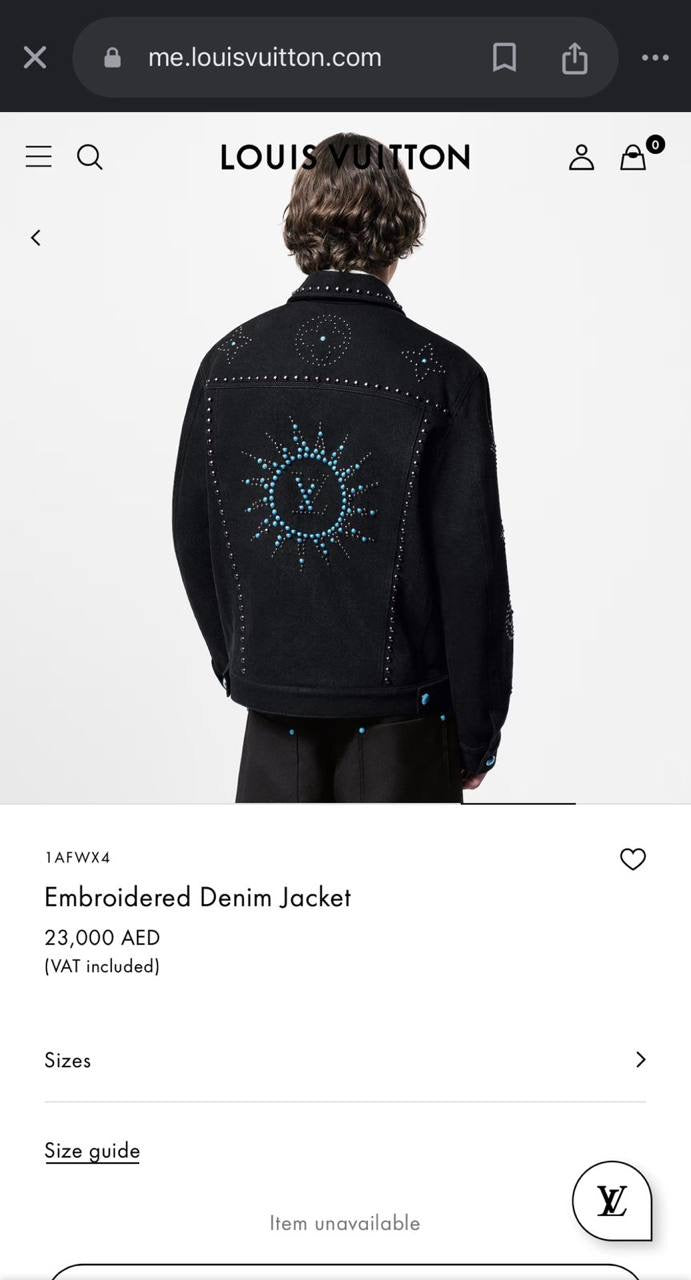Tap the Louis Vuitton logo to go home
The width and height of the screenshot is (691, 1280).
[345, 157]
